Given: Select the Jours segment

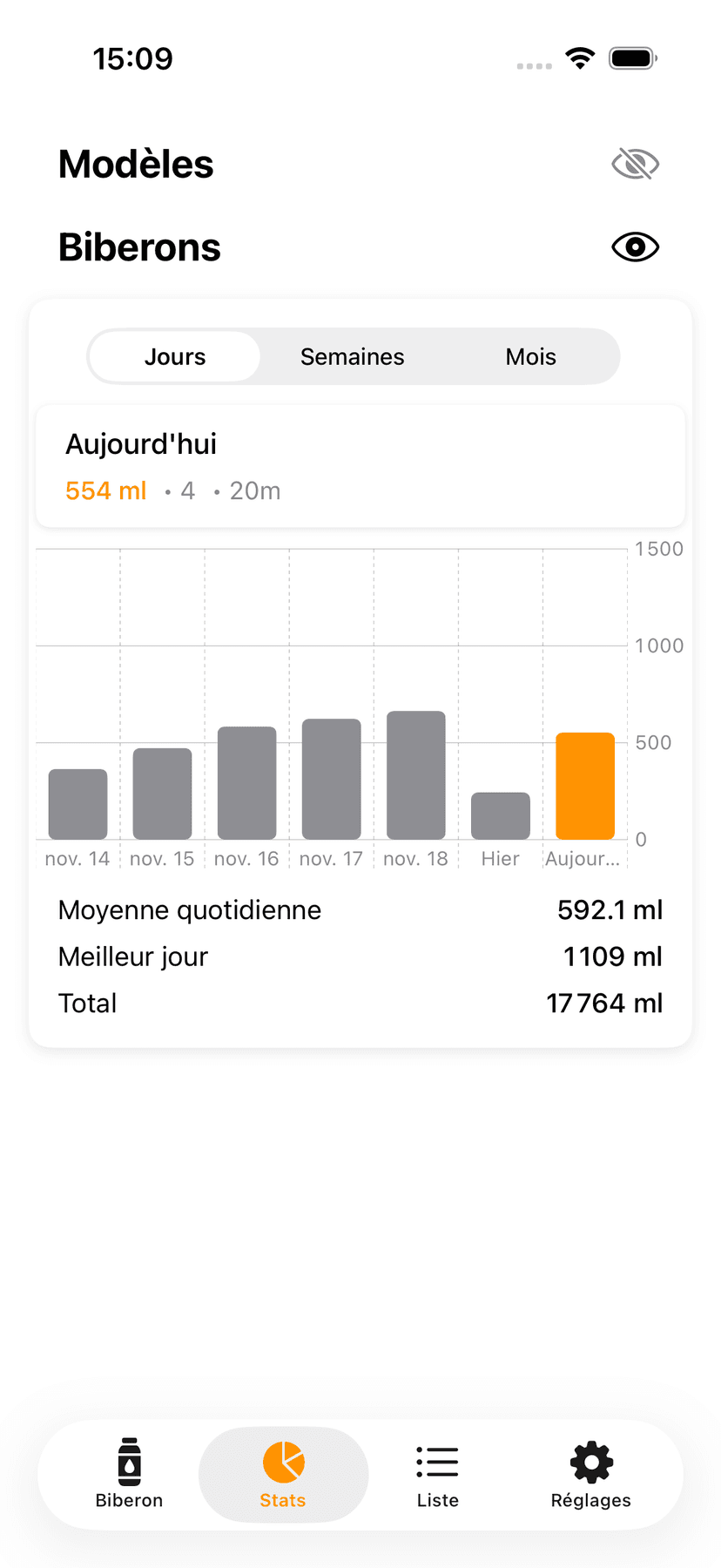Looking at the screenshot, I should click(x=175, y=357).
